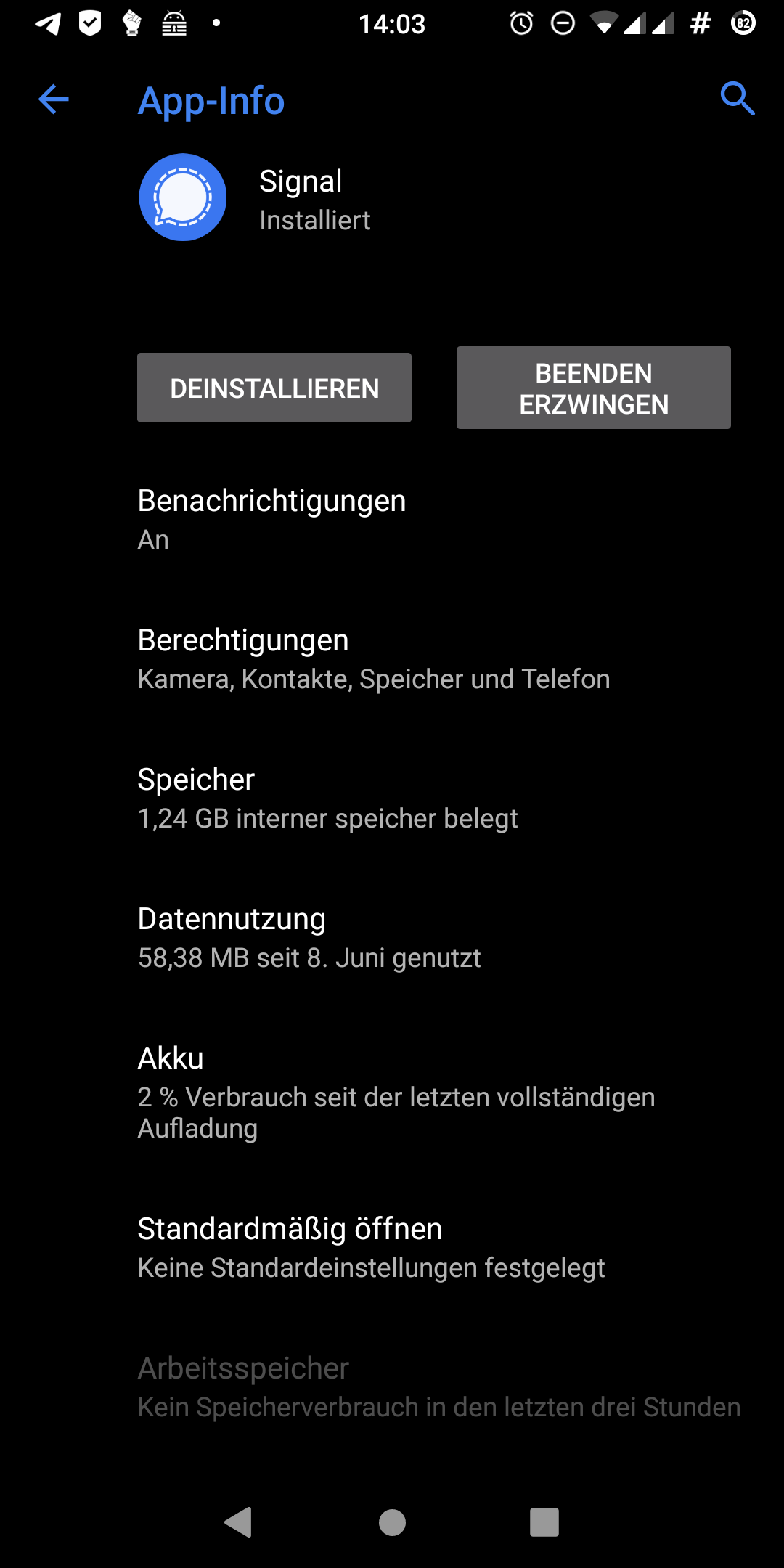784x1568 pixels.
Task: Tap the Deinstallieren button
Action: click(274, 388)
